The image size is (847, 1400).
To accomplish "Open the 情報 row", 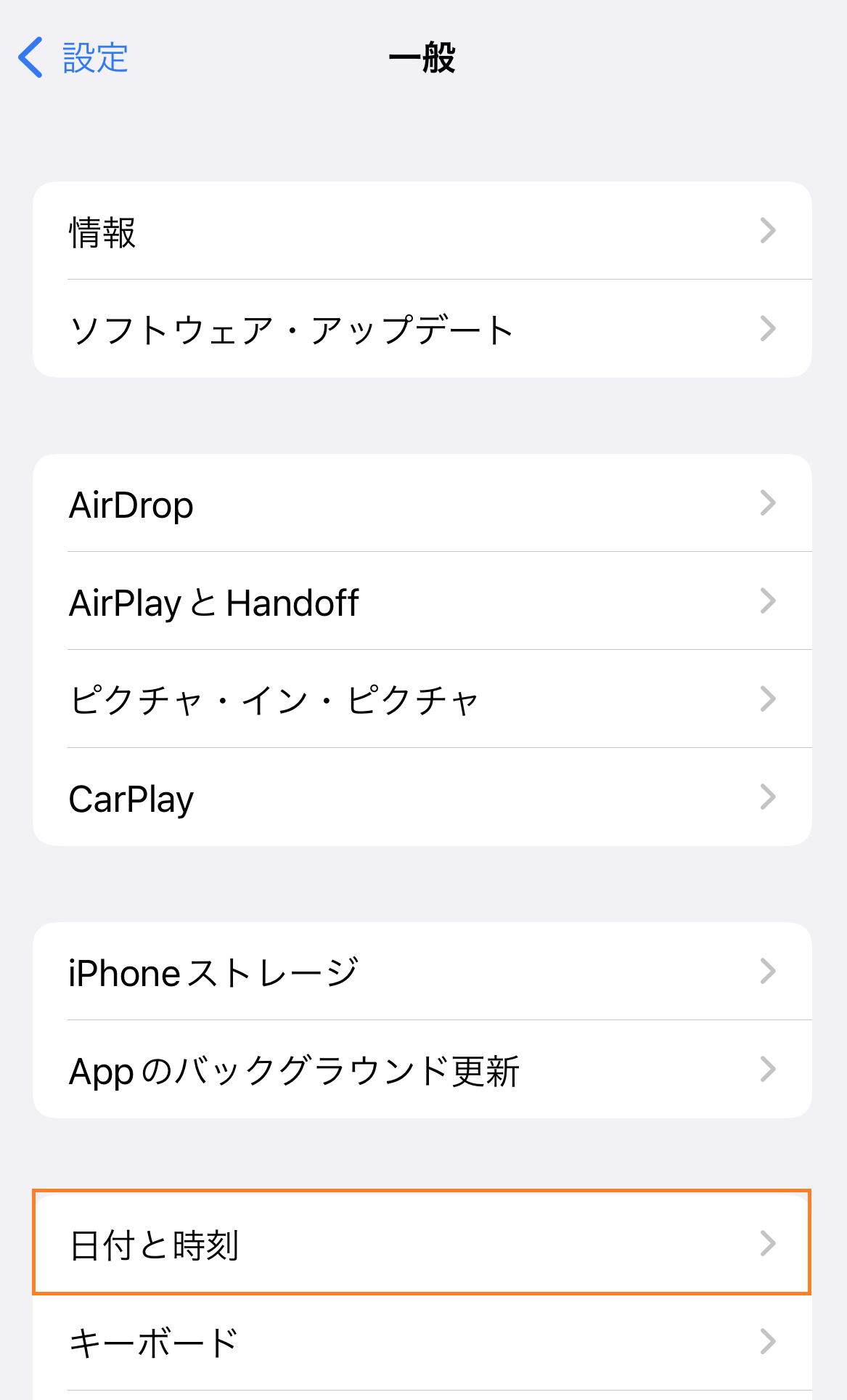I will (x=422, y=231).
